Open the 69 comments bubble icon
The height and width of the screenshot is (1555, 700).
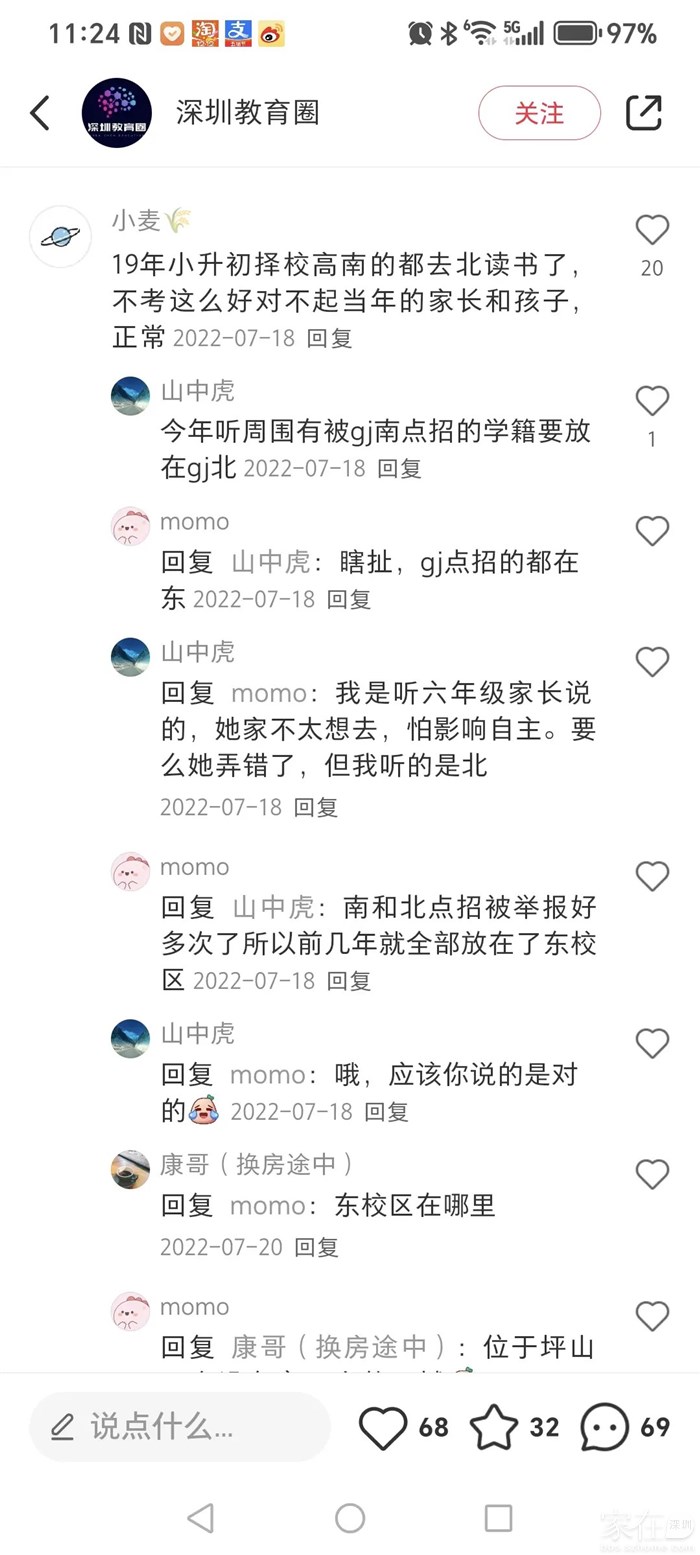(x=605, y=1427)
